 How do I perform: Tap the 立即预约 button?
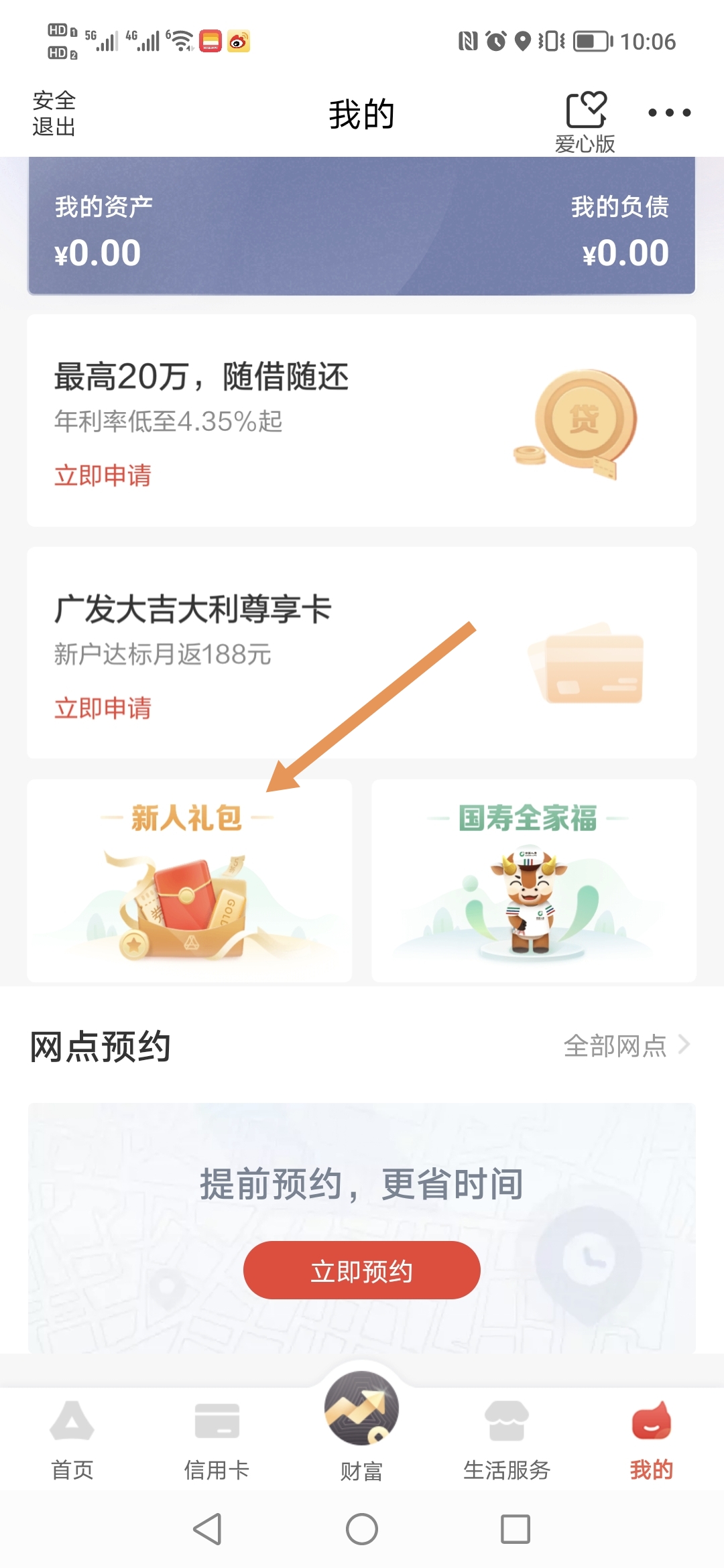361,1270
